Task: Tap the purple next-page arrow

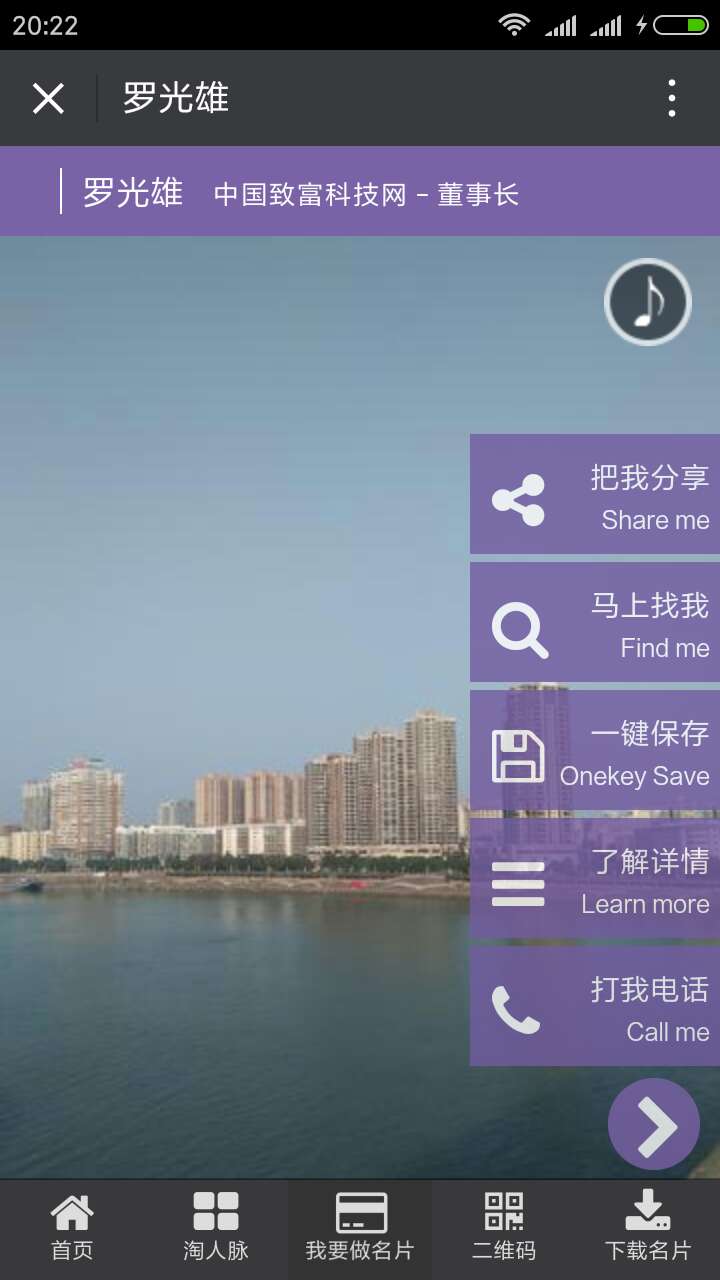Action: click(655, 1124)
